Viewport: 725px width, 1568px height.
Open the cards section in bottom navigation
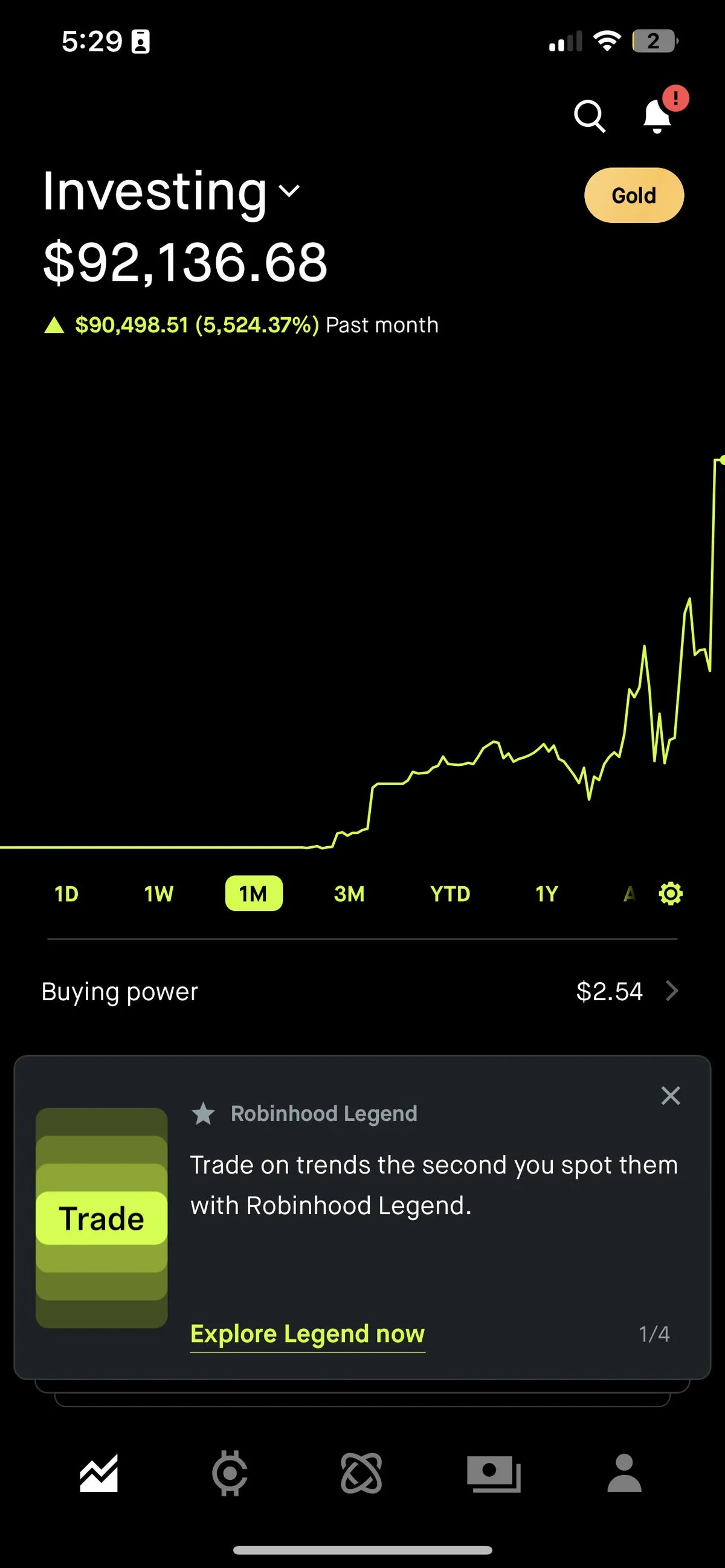(x=492, y=1474)
